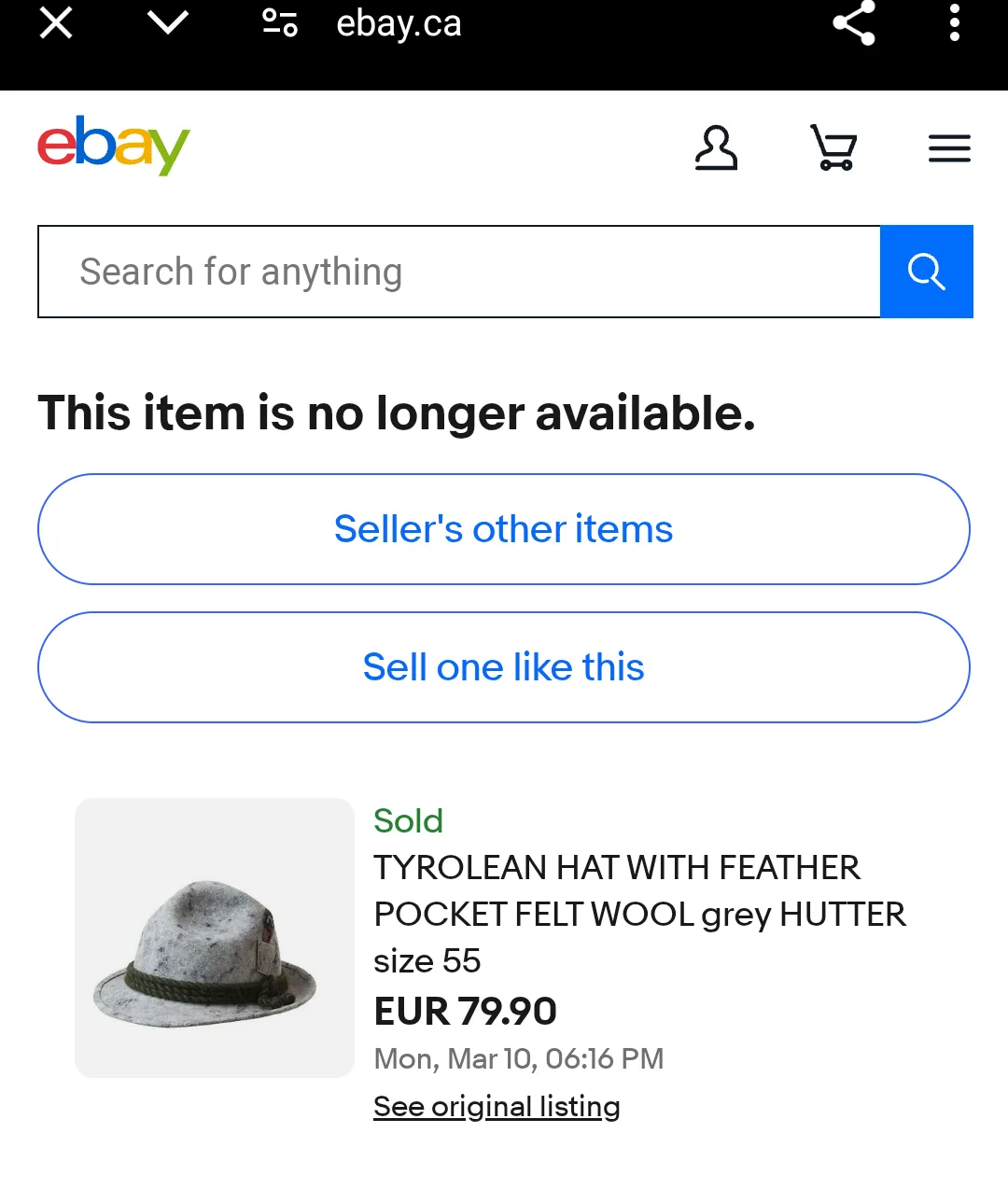Tap the search magnifier icon

click(926, 272)
